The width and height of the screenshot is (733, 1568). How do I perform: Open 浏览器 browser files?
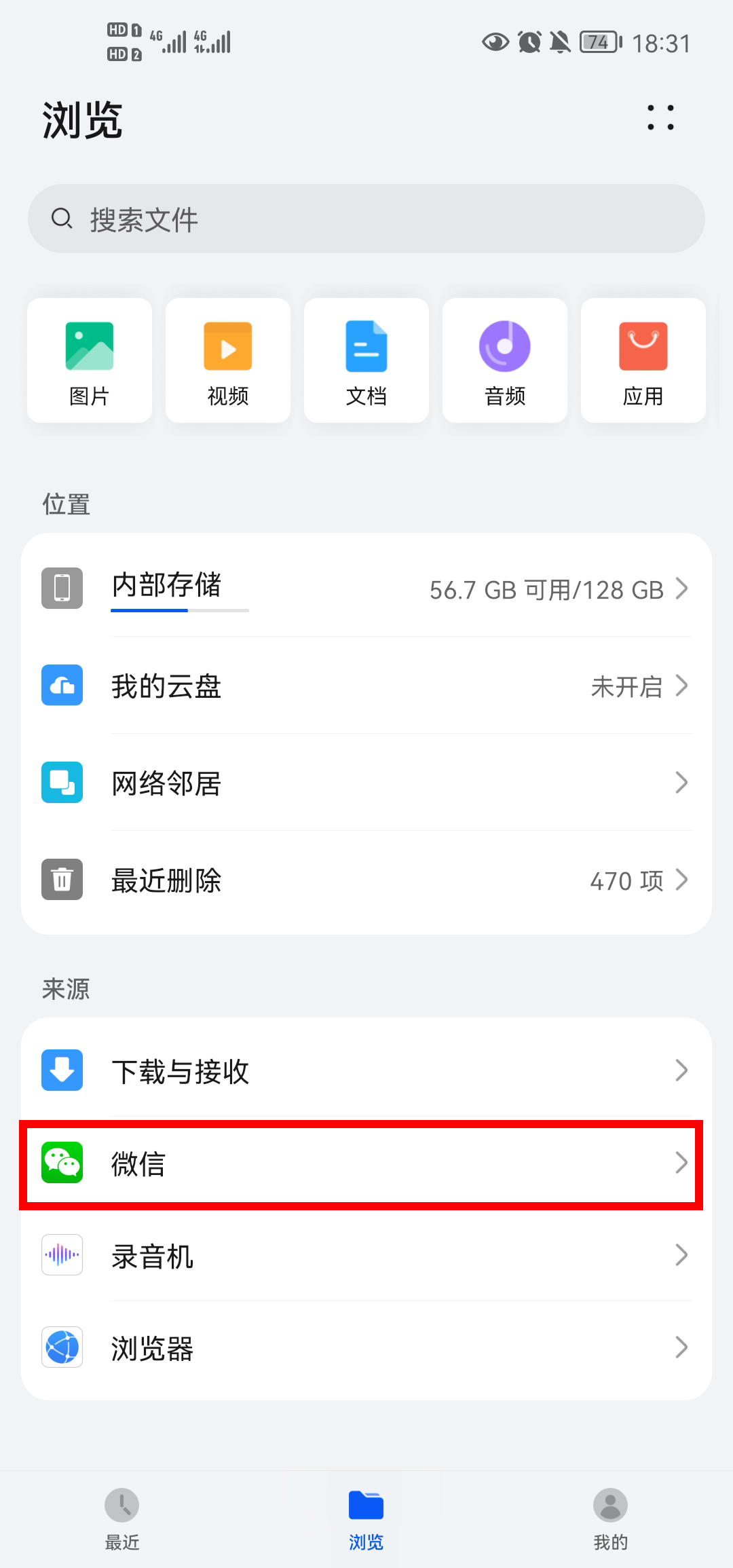tap(366, 1348)
